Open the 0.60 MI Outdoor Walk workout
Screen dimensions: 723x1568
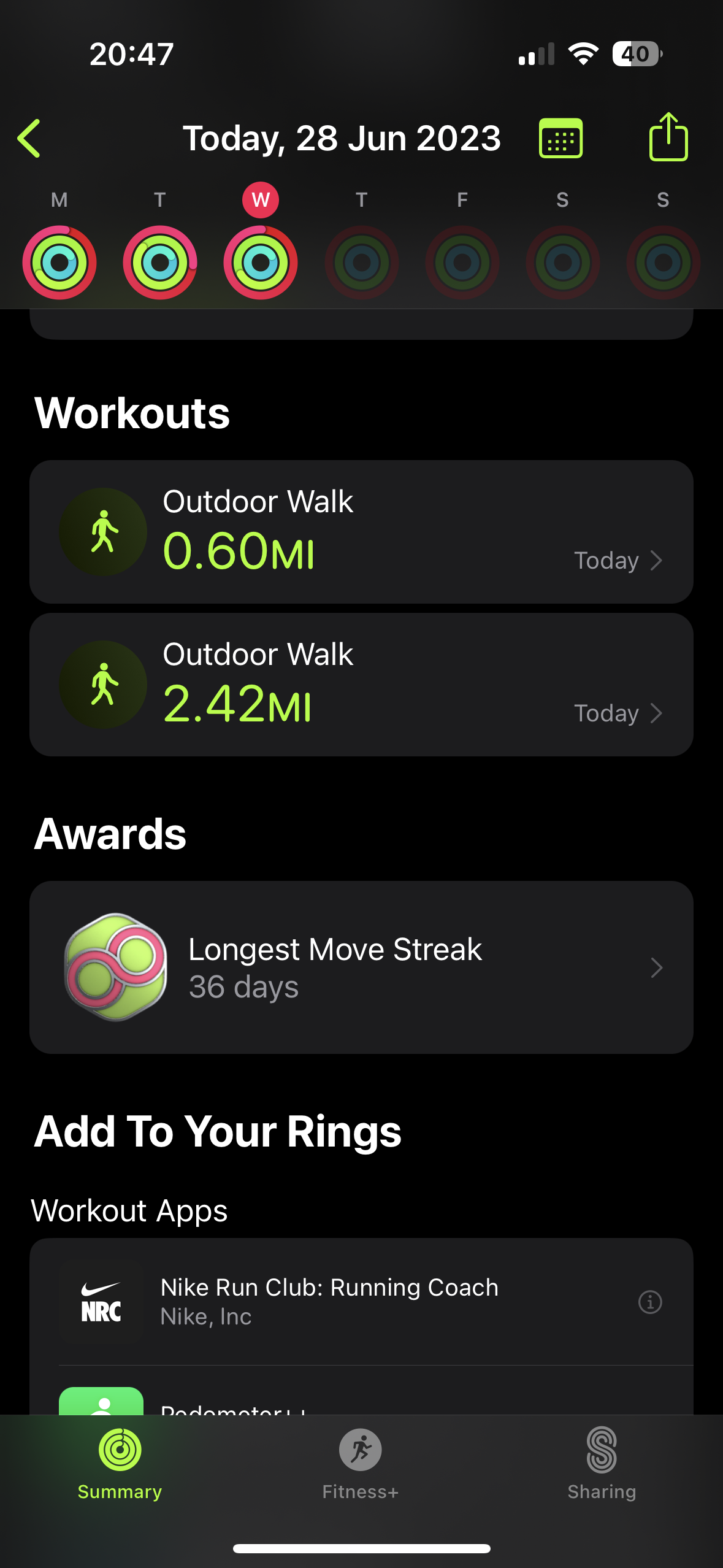pyautogui.click(x=361, y=532)
